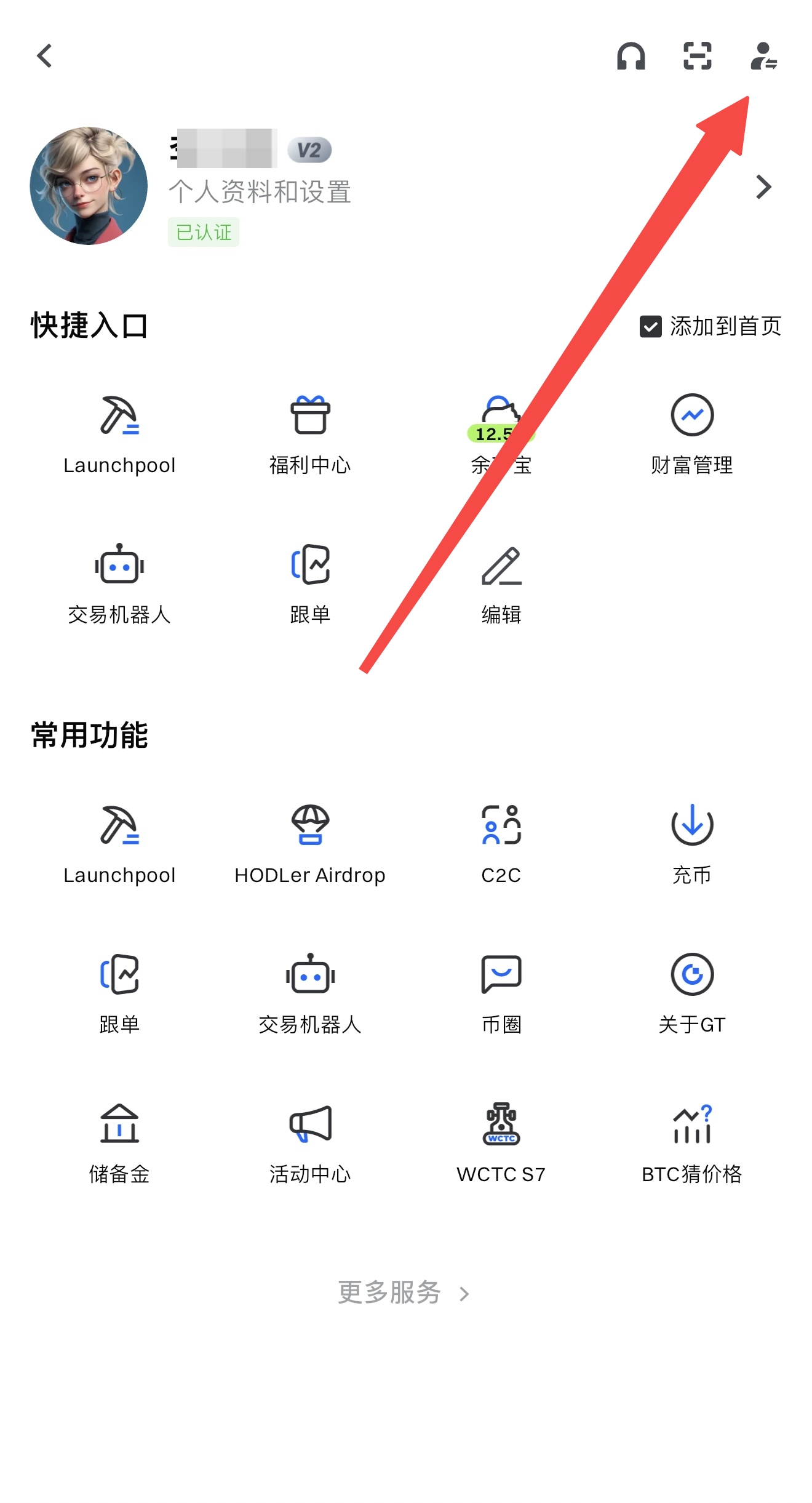View 更多服务 link
The image size is (812, 1503).
[404, 1293]
